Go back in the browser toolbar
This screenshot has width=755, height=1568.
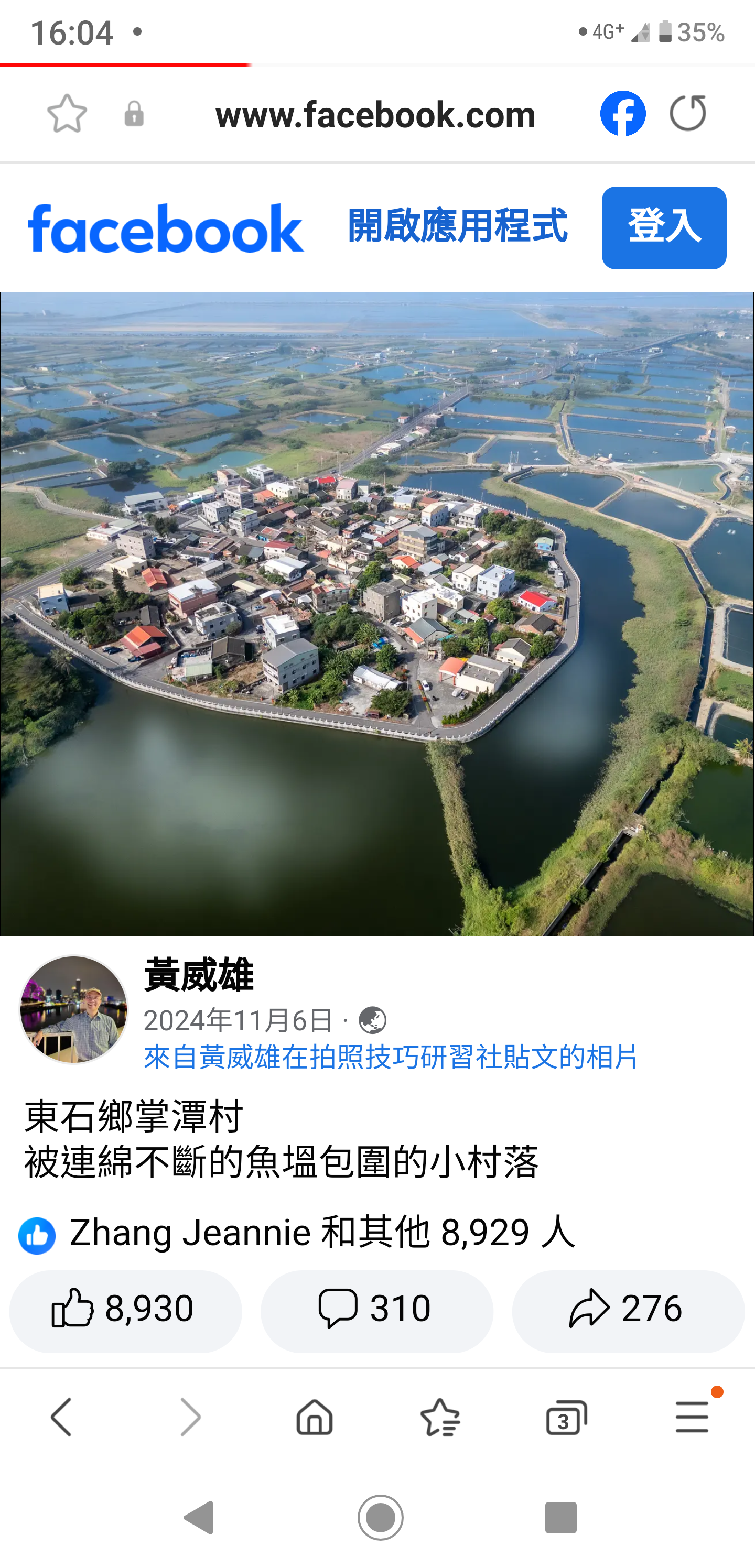61,1417
